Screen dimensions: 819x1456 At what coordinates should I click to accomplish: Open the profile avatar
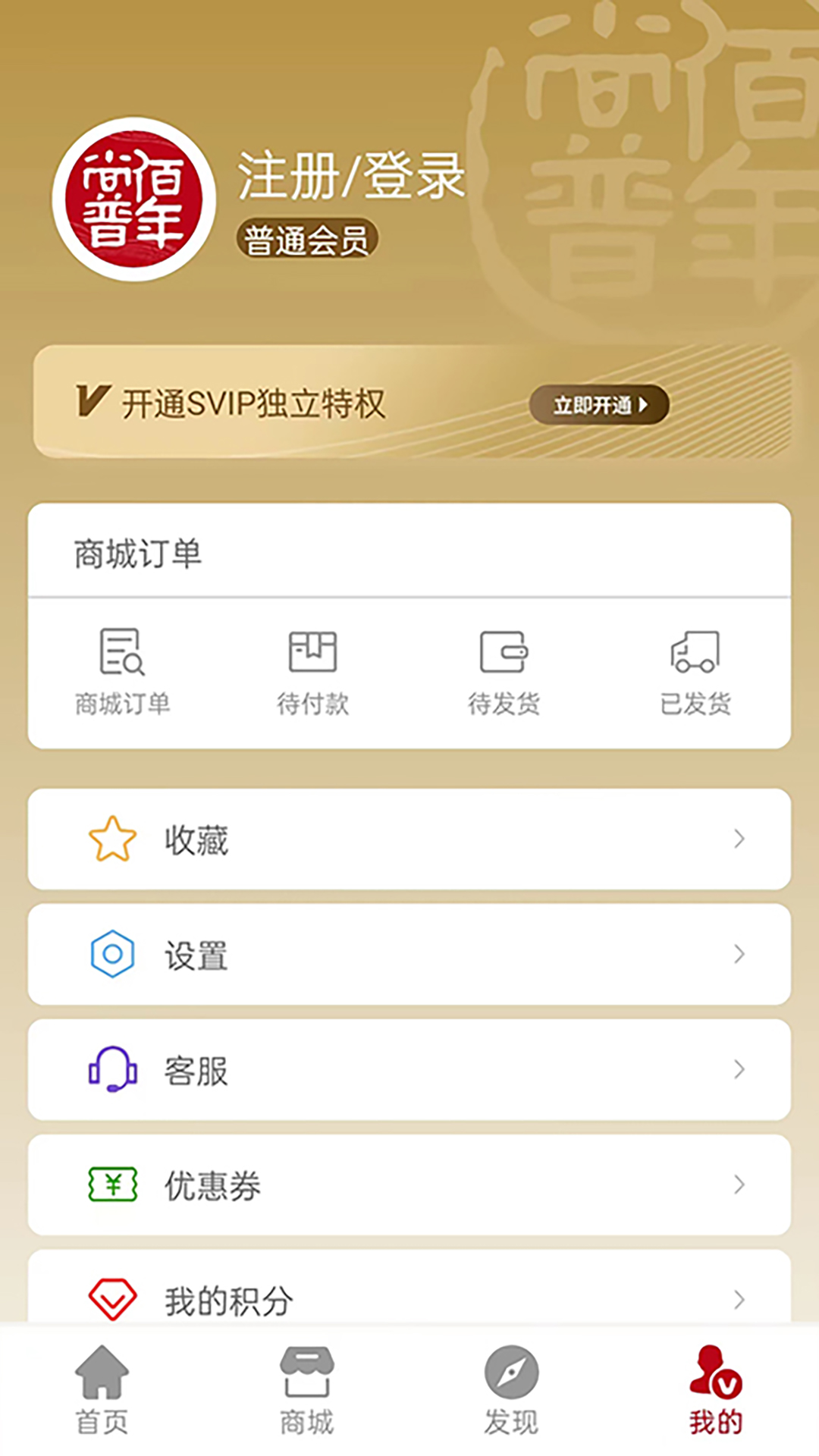[134, 199]
